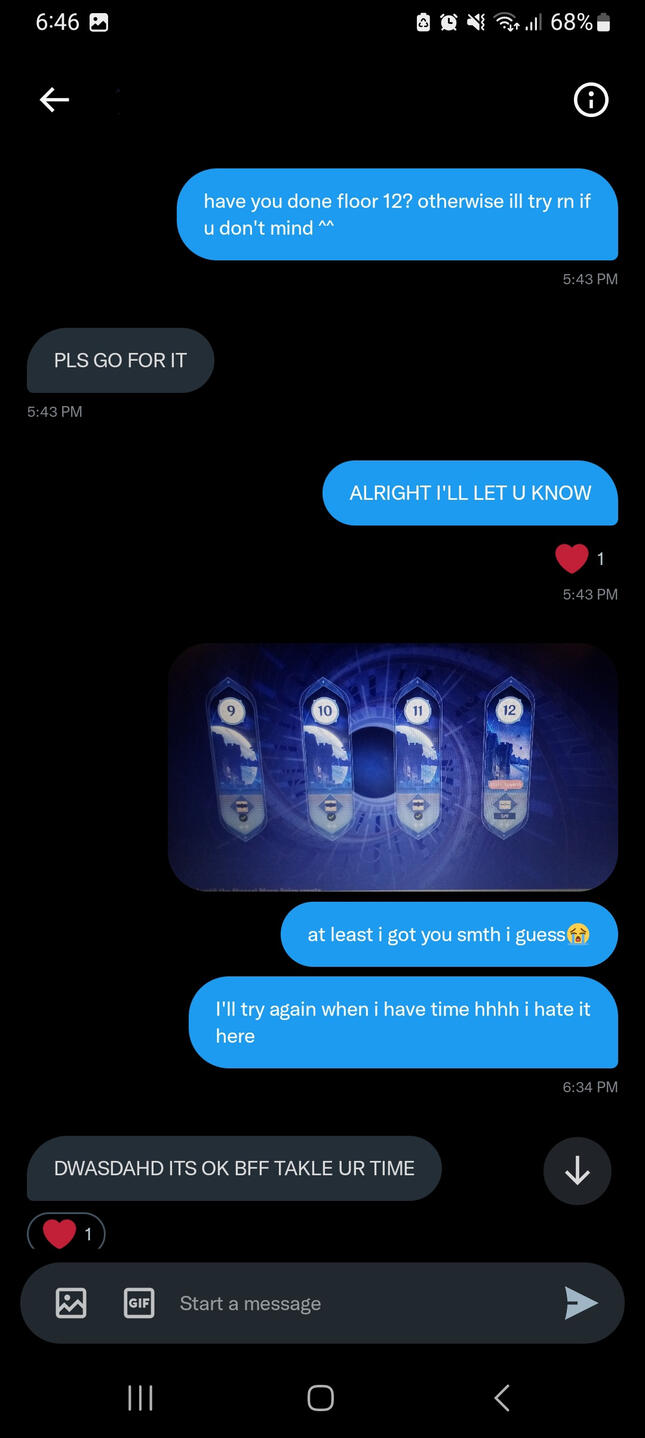This screenshot has width=645, height=1438.
Task: Go back to the message list
Action: pyautogui.click(x=54, y=99)
